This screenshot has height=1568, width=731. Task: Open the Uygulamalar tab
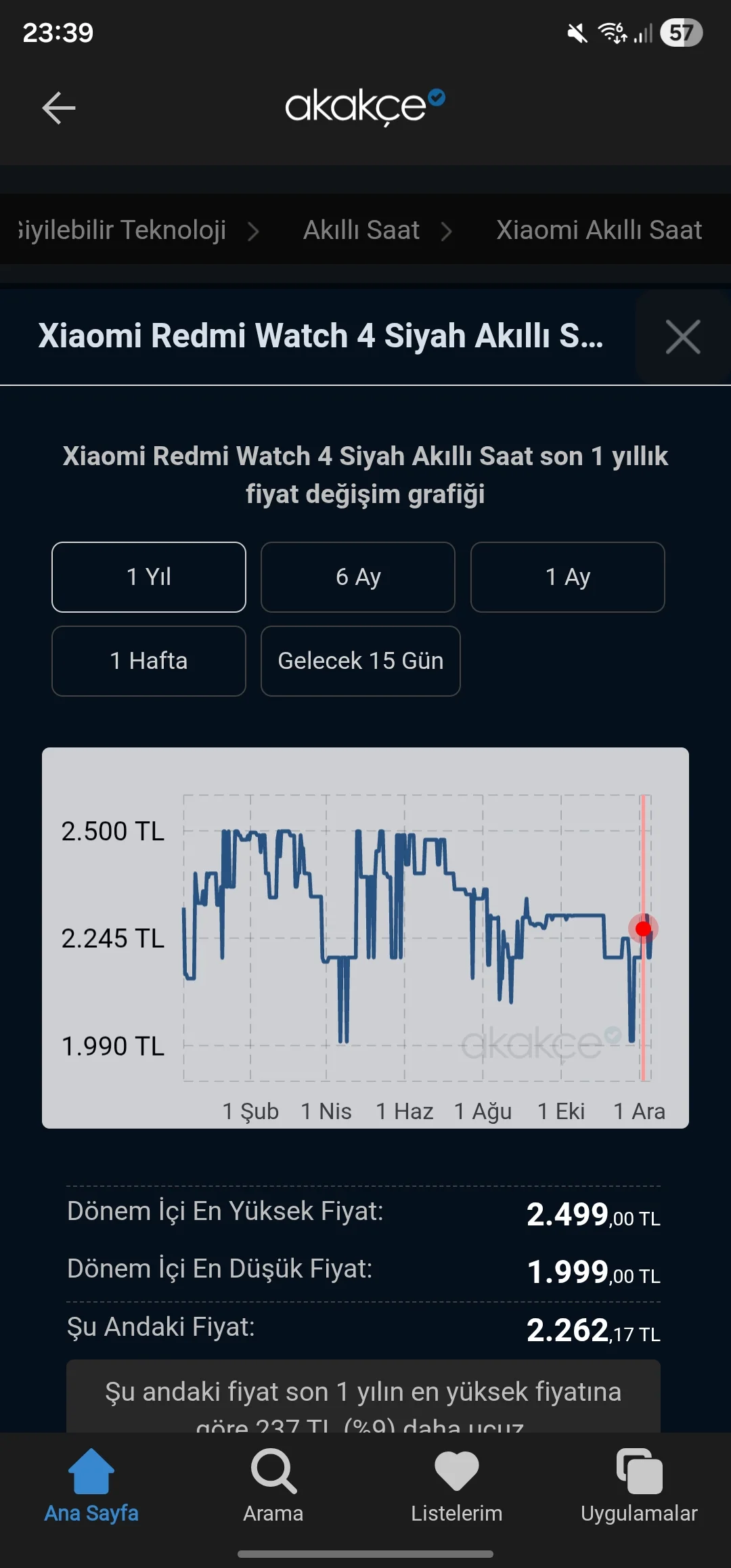click(x=639, y=1484)
